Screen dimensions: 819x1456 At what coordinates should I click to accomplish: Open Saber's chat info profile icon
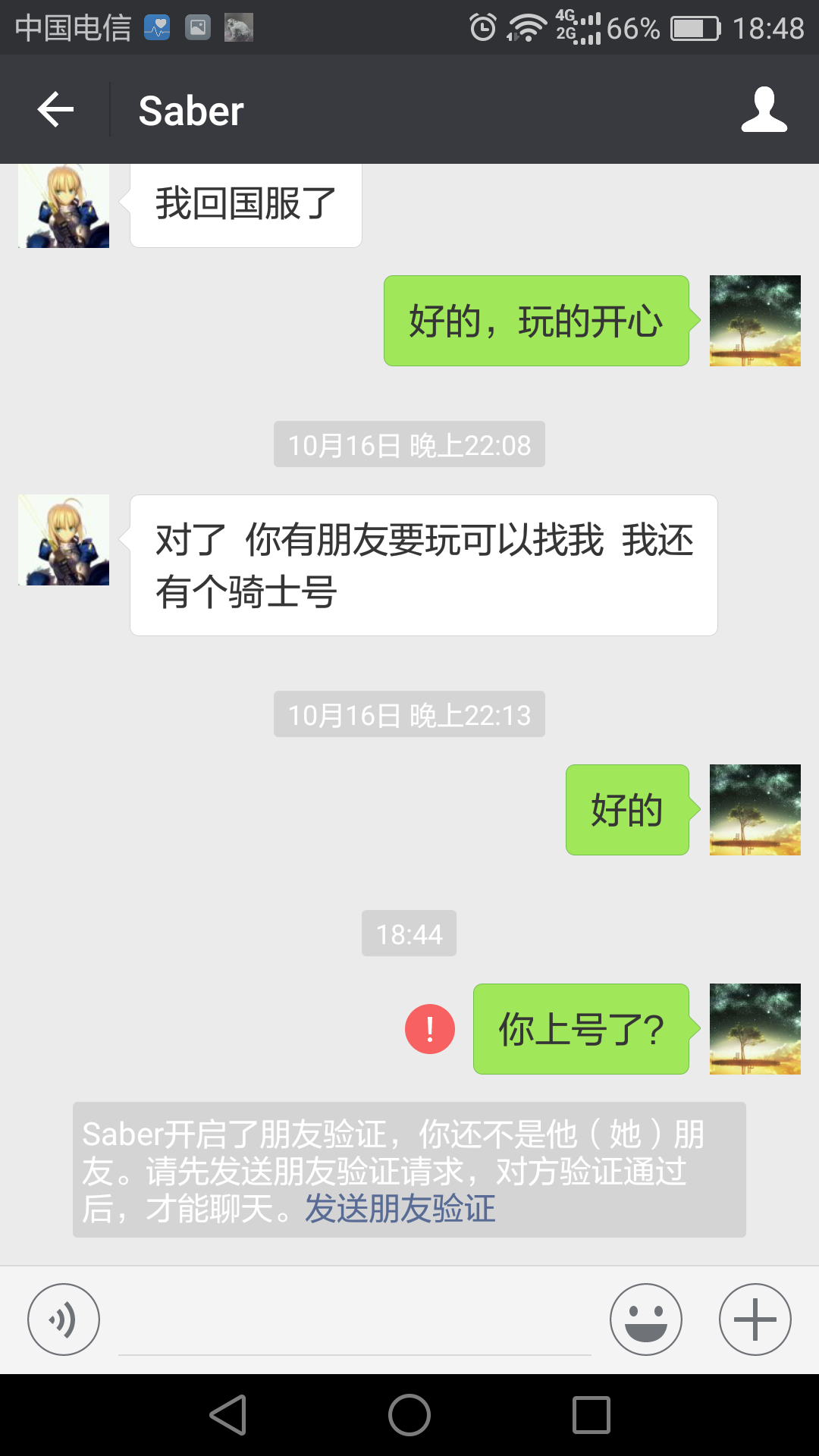click(x=764, y=110)
